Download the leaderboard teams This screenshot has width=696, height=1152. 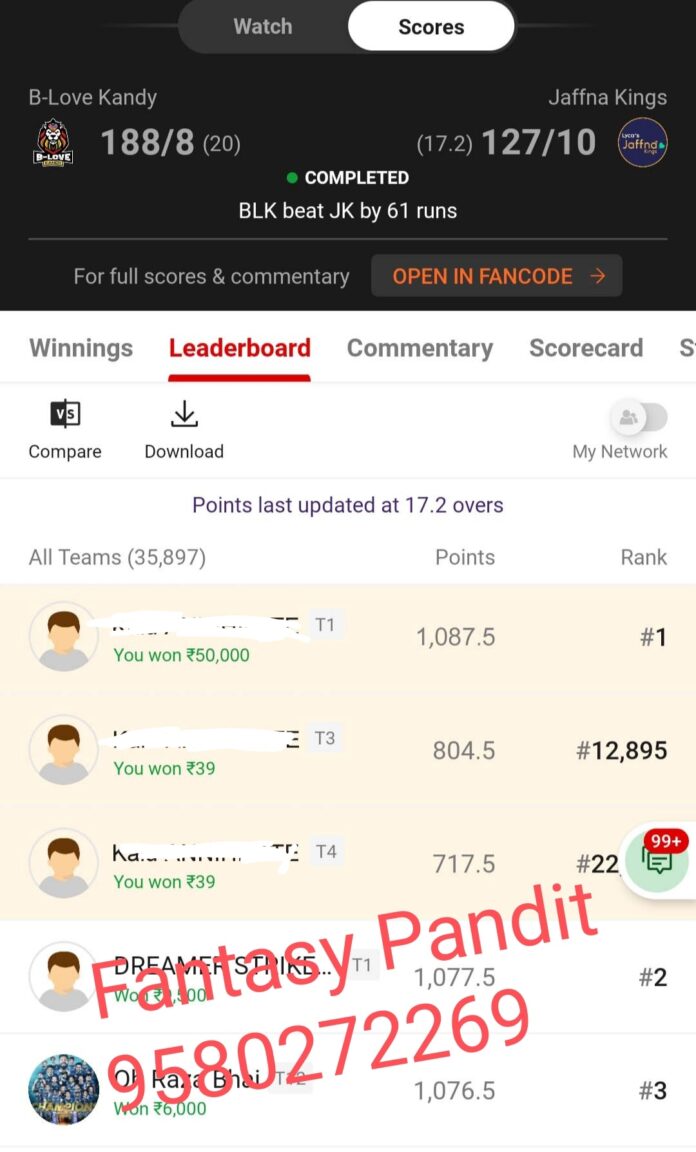(184, 429)
